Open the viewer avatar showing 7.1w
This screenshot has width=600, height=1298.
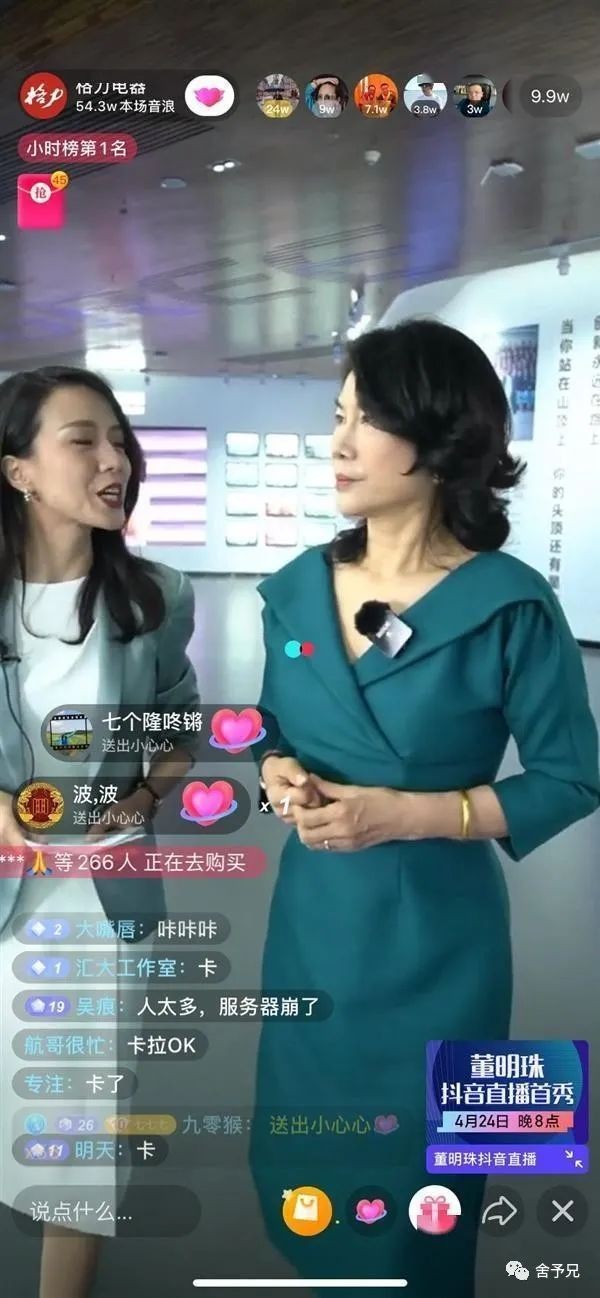[x=375, y=96]
